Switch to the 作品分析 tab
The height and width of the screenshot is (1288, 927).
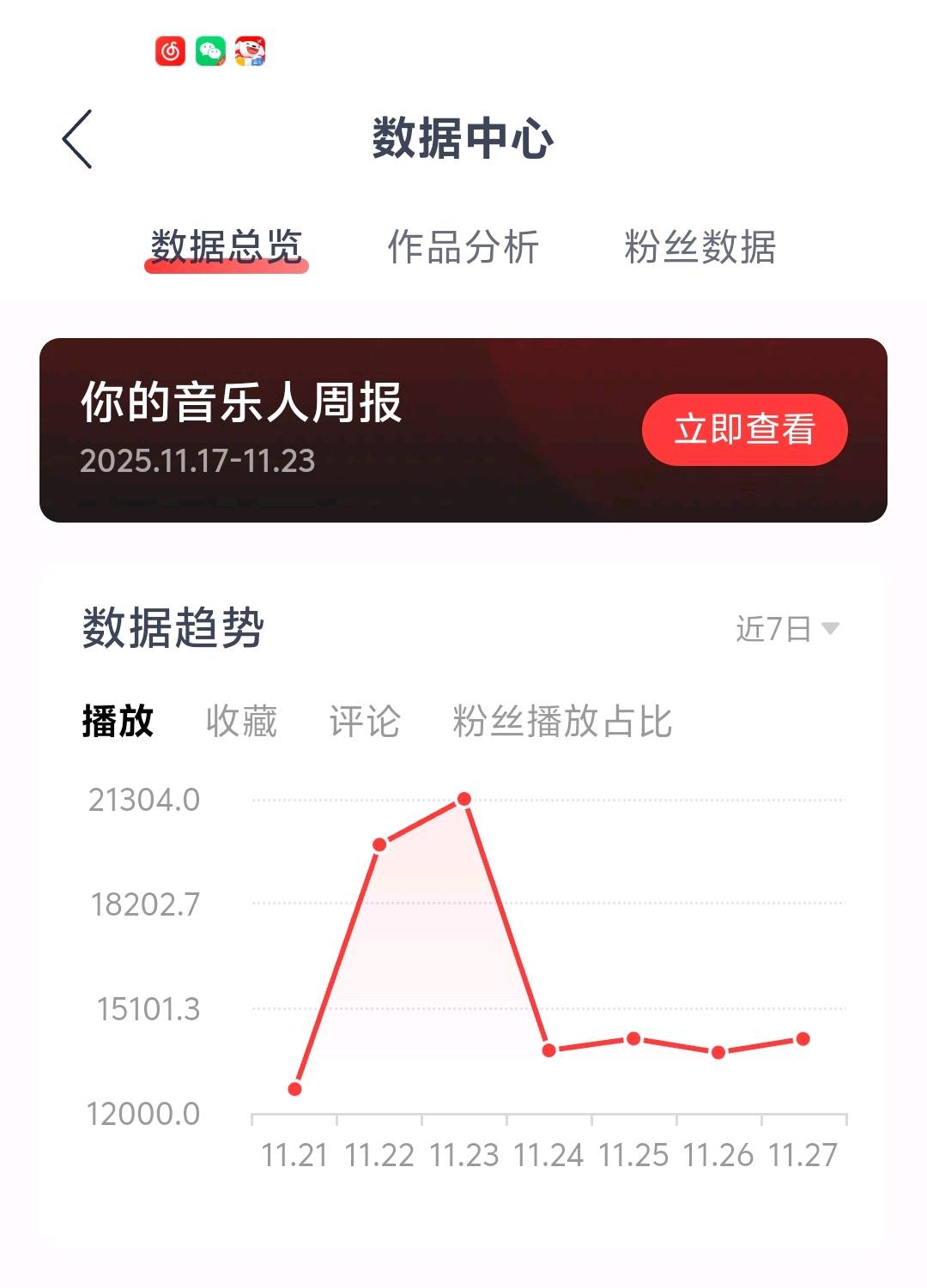463,249
